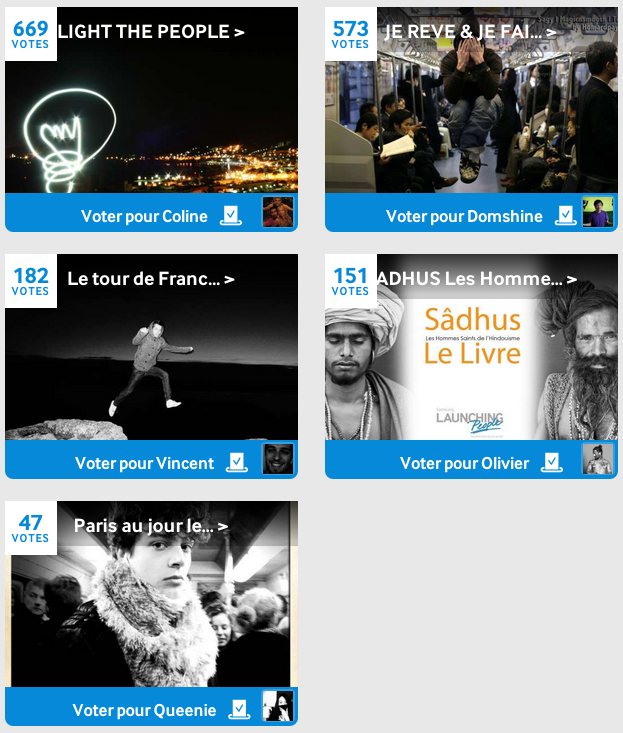View Domshine's profile picture
The height and width of the screenshot is (733, 623).
coord(598,212)
